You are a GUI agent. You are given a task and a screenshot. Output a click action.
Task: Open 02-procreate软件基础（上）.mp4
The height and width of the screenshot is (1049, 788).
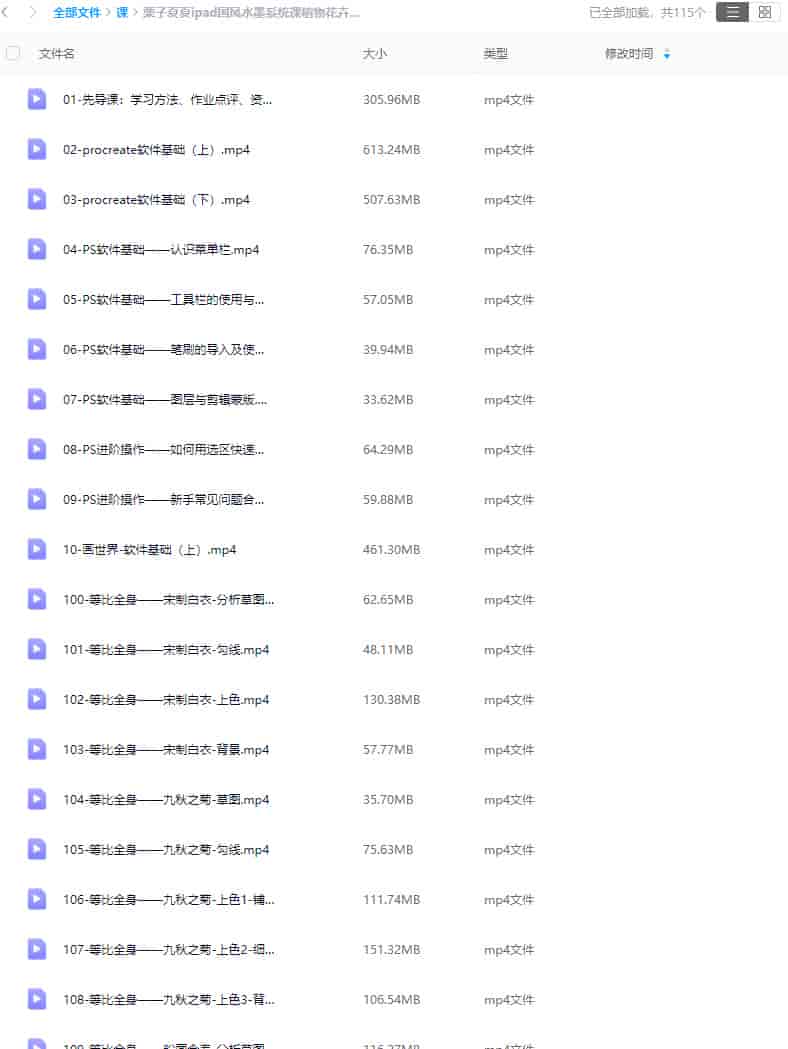click(x=156, y=150)
